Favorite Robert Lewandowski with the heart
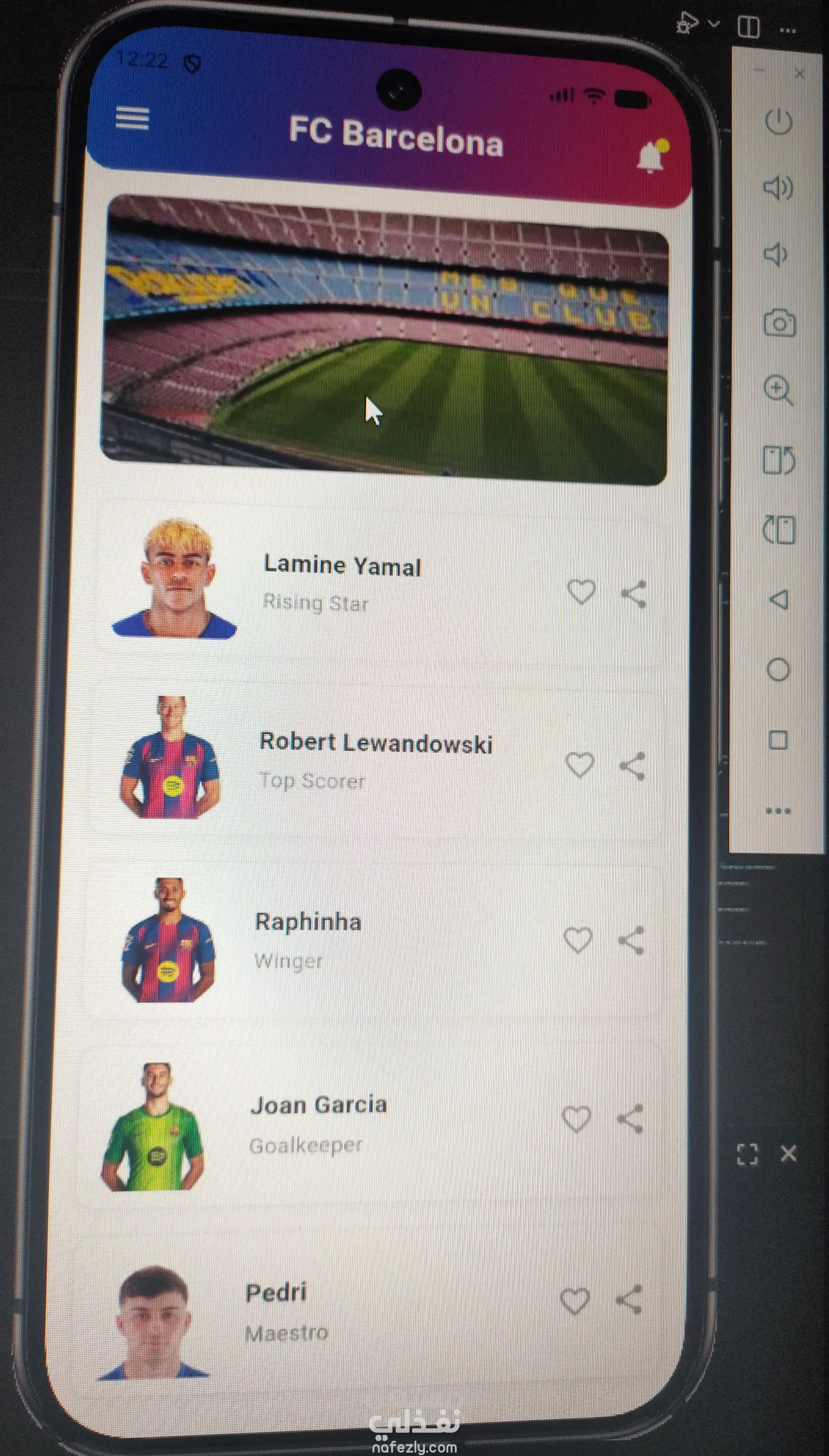The image size is (829, 1456). point(579,764)
